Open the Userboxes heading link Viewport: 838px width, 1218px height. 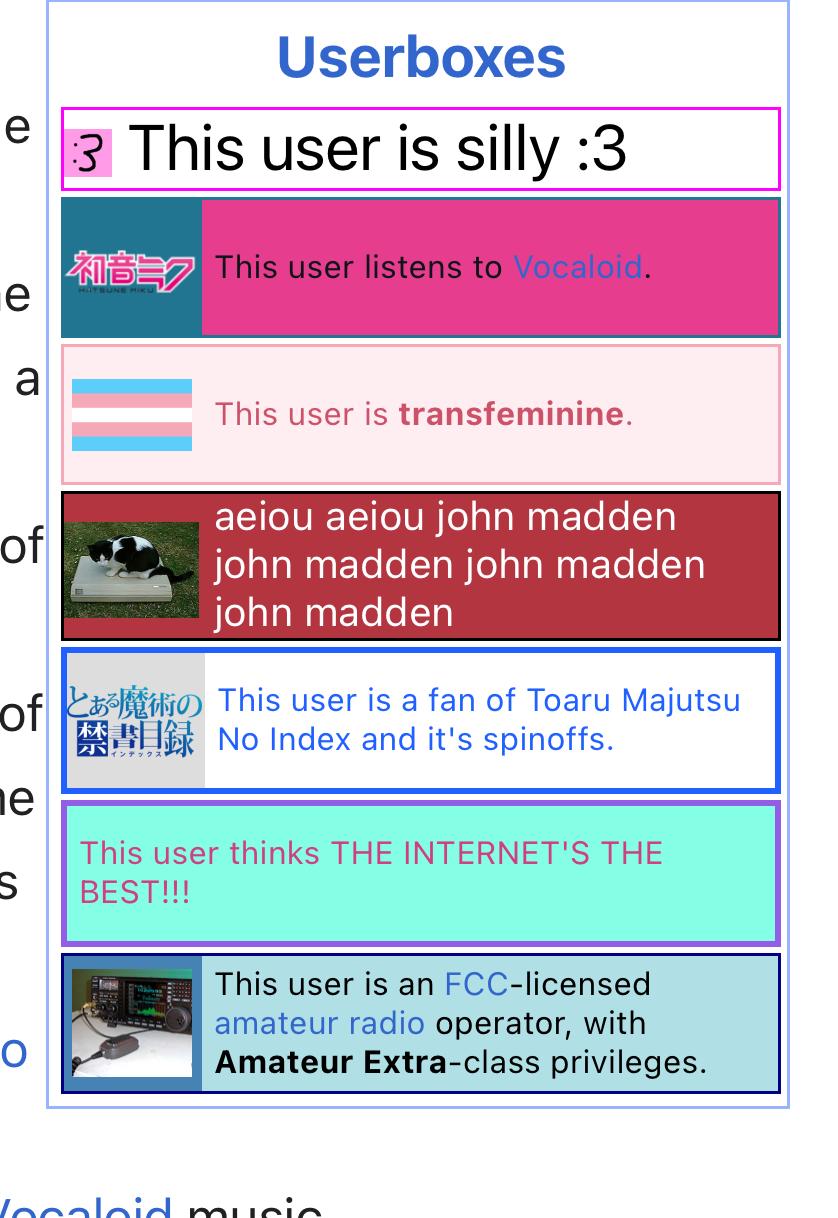[x=421, y=57]
